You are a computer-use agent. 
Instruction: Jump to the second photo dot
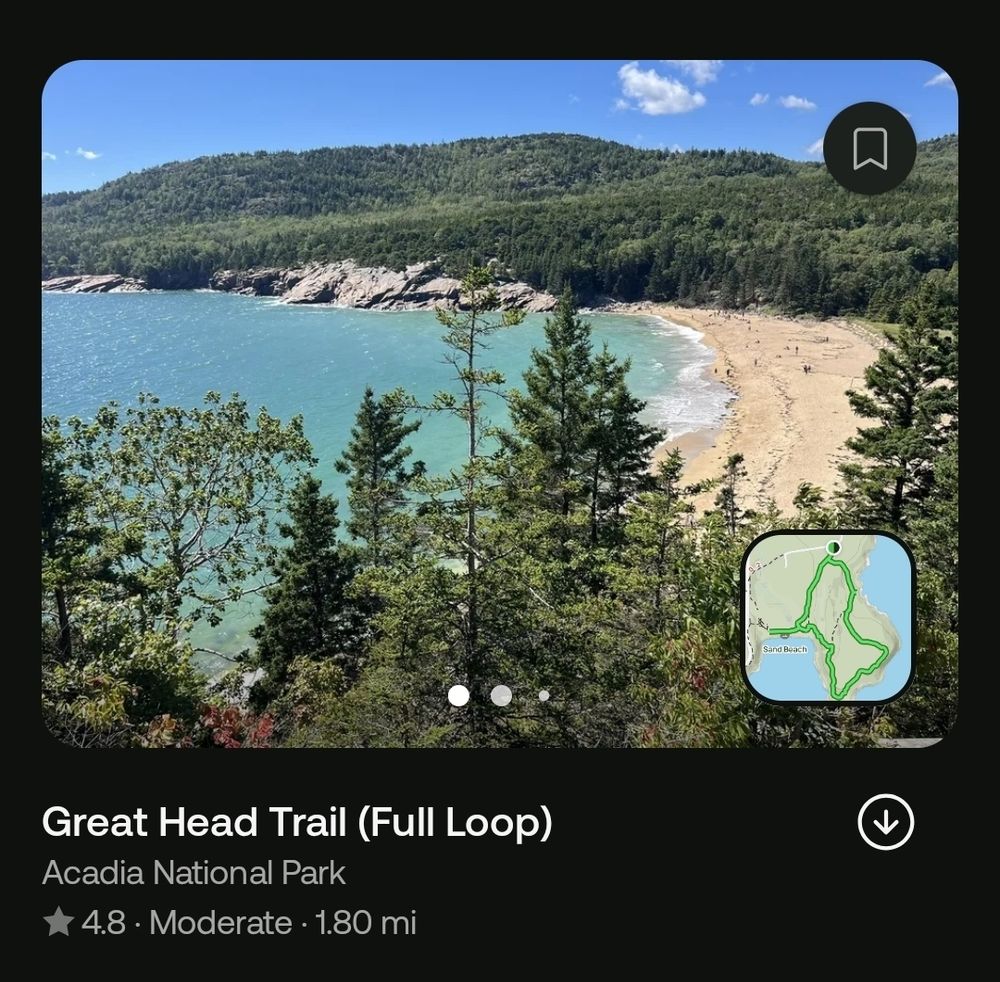tap(501, 696)
